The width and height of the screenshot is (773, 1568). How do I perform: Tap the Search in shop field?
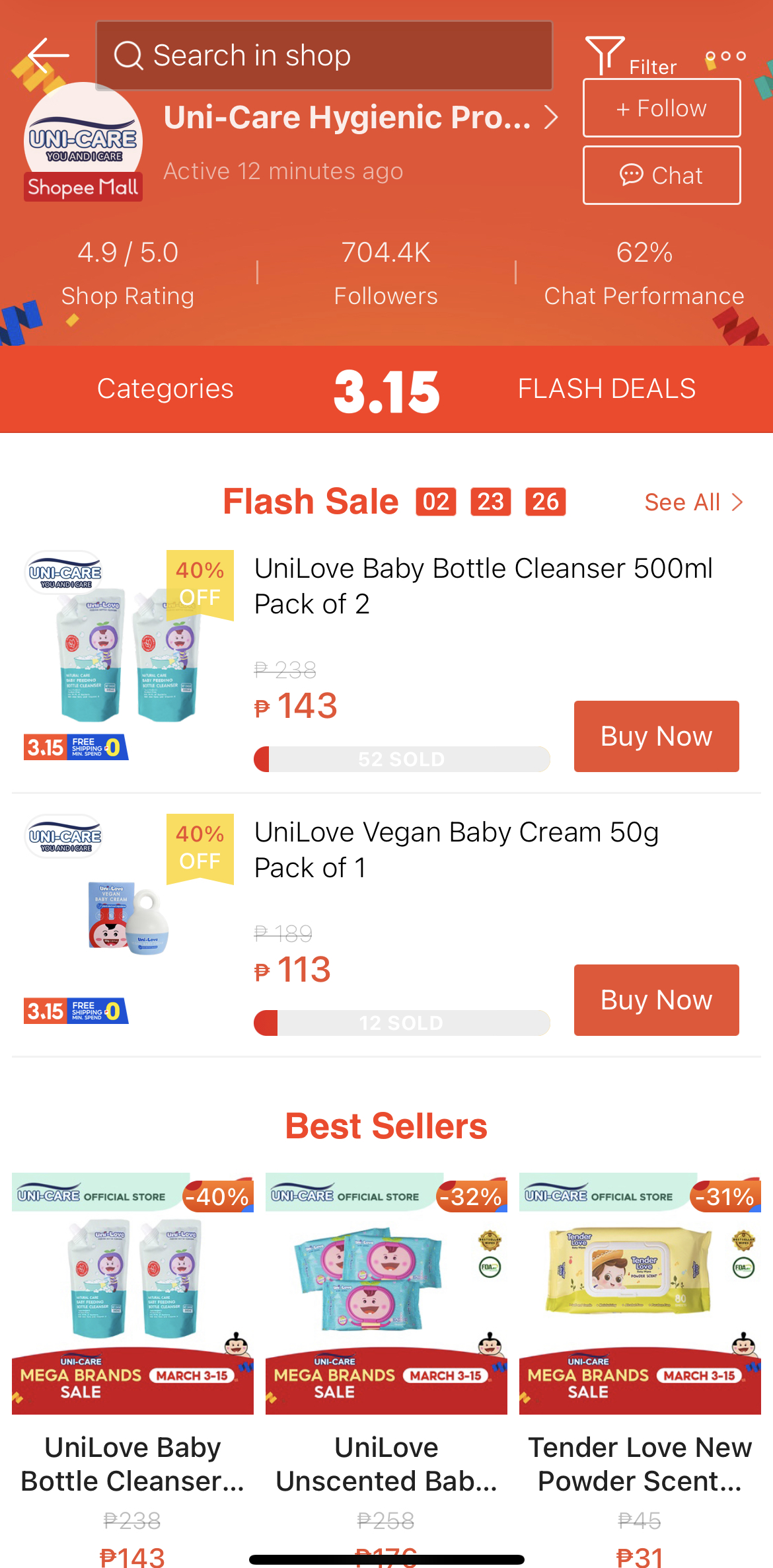point(324,56)
